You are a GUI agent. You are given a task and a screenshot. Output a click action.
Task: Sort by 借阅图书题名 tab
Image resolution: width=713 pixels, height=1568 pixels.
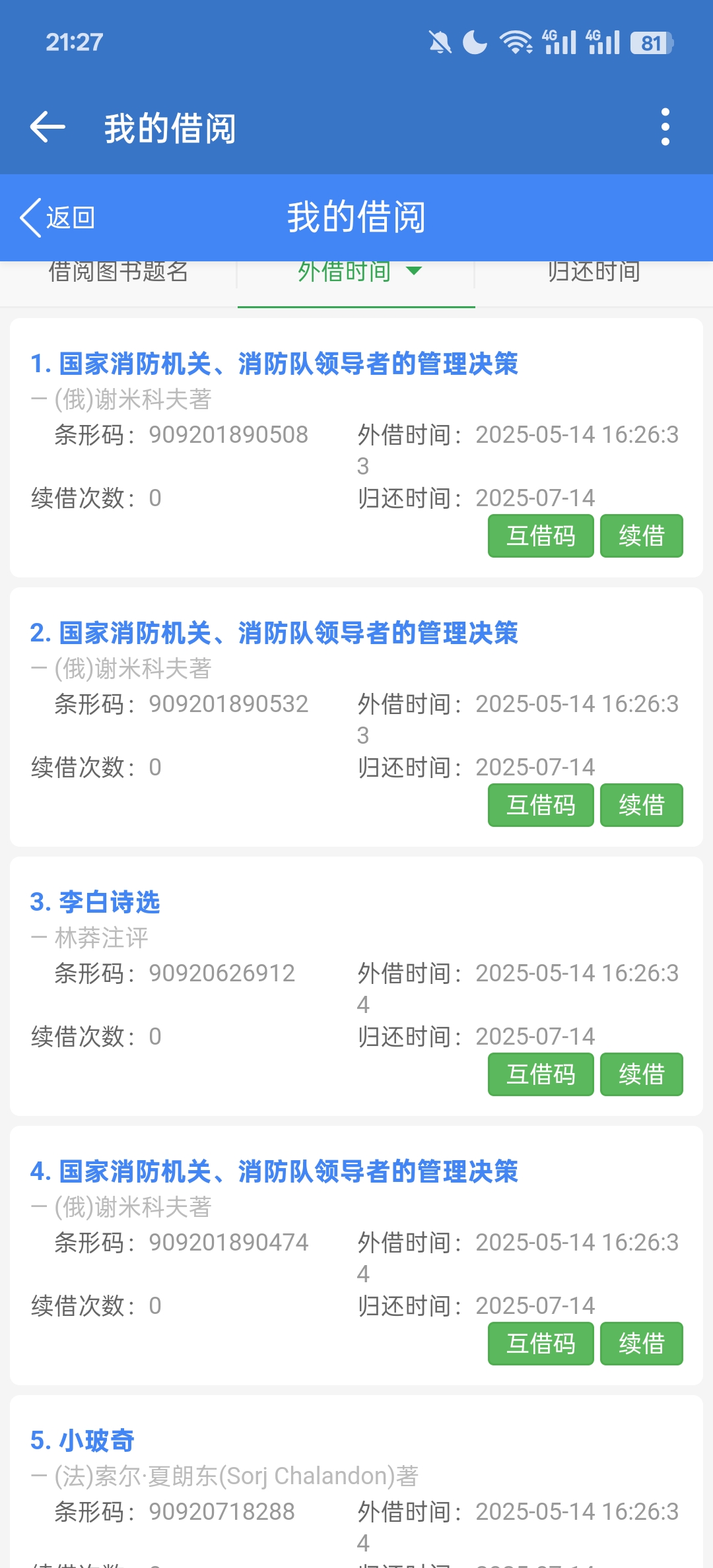pyautogui.click(x=119, y=273)
